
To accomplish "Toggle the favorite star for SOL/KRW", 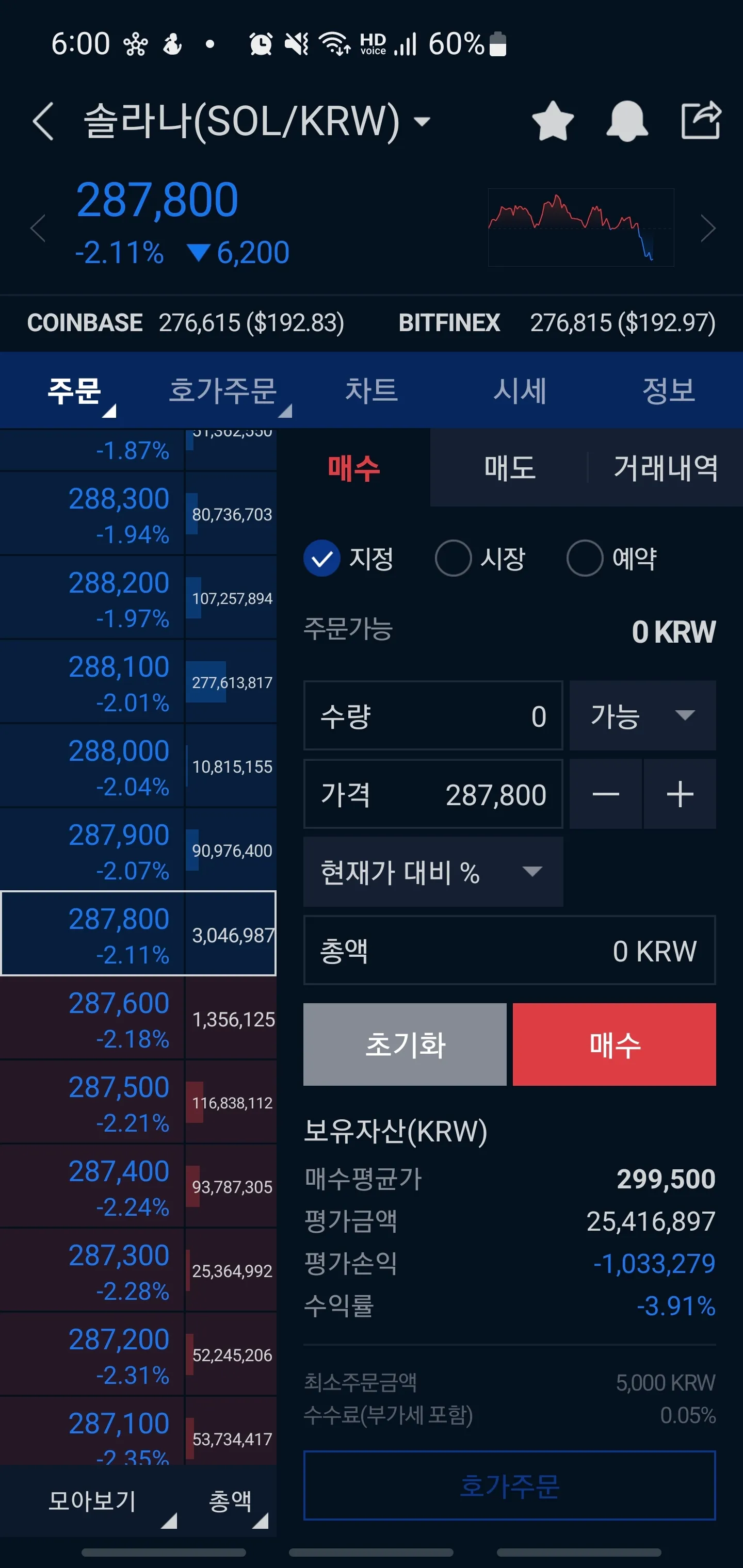I will (x=553, y=121).
